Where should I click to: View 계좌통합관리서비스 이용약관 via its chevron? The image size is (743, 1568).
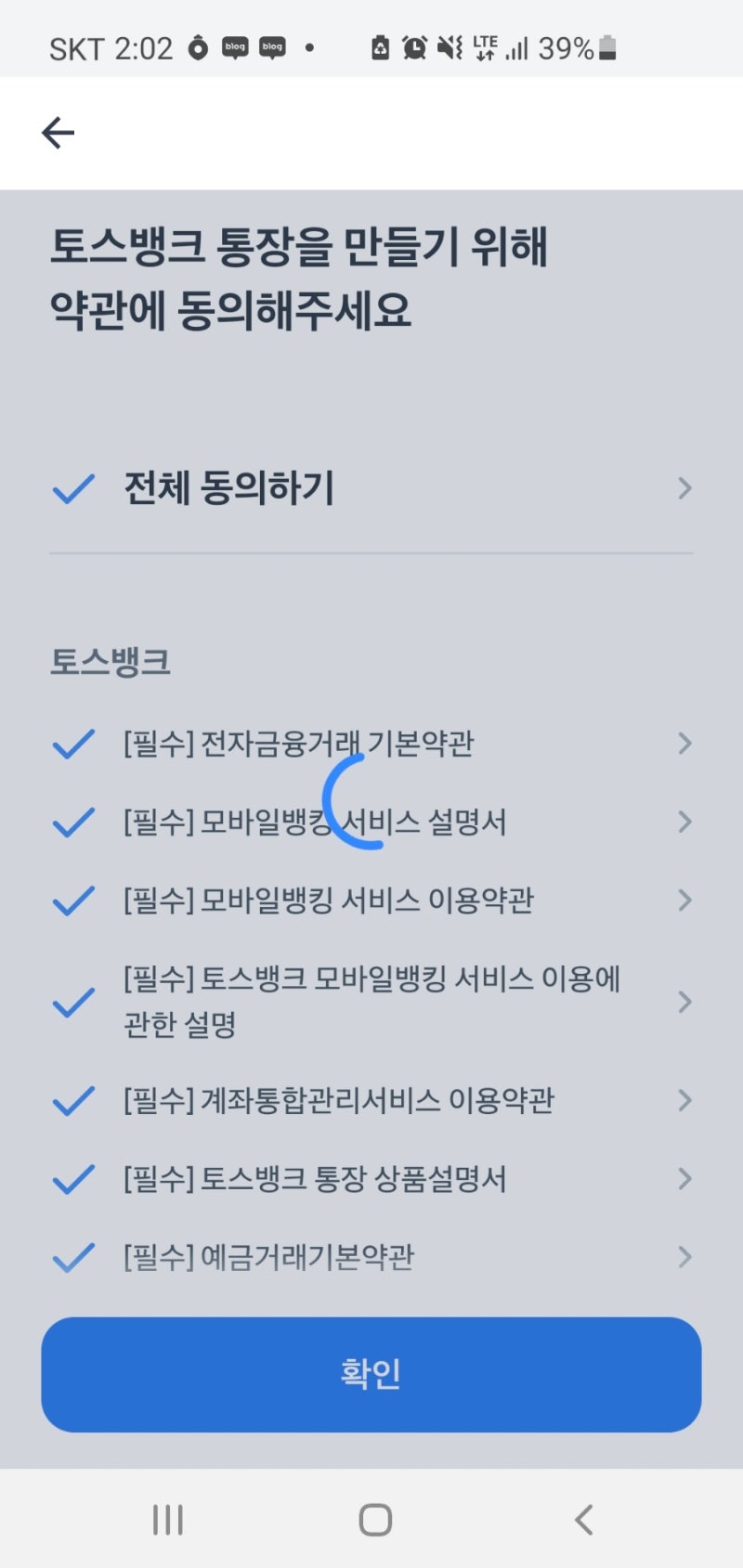coord(684,1101)
